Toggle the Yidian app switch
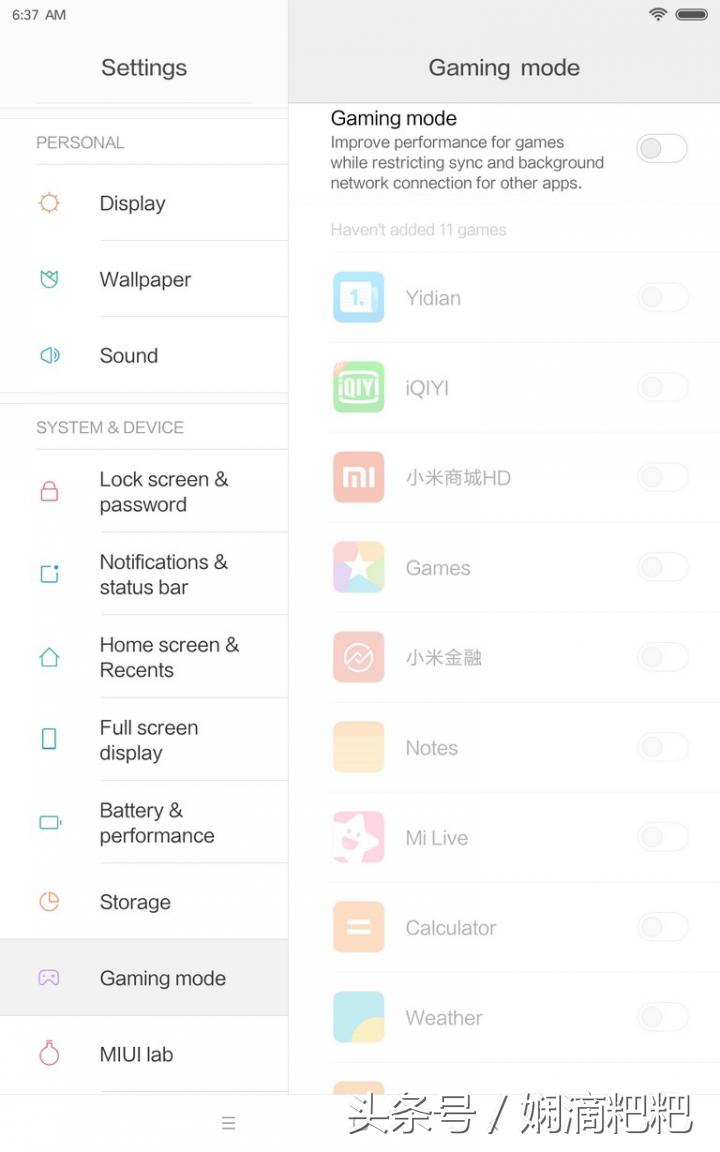This screenshot has width=720, height=1152. pyautogui.click(x=662, y=297)
